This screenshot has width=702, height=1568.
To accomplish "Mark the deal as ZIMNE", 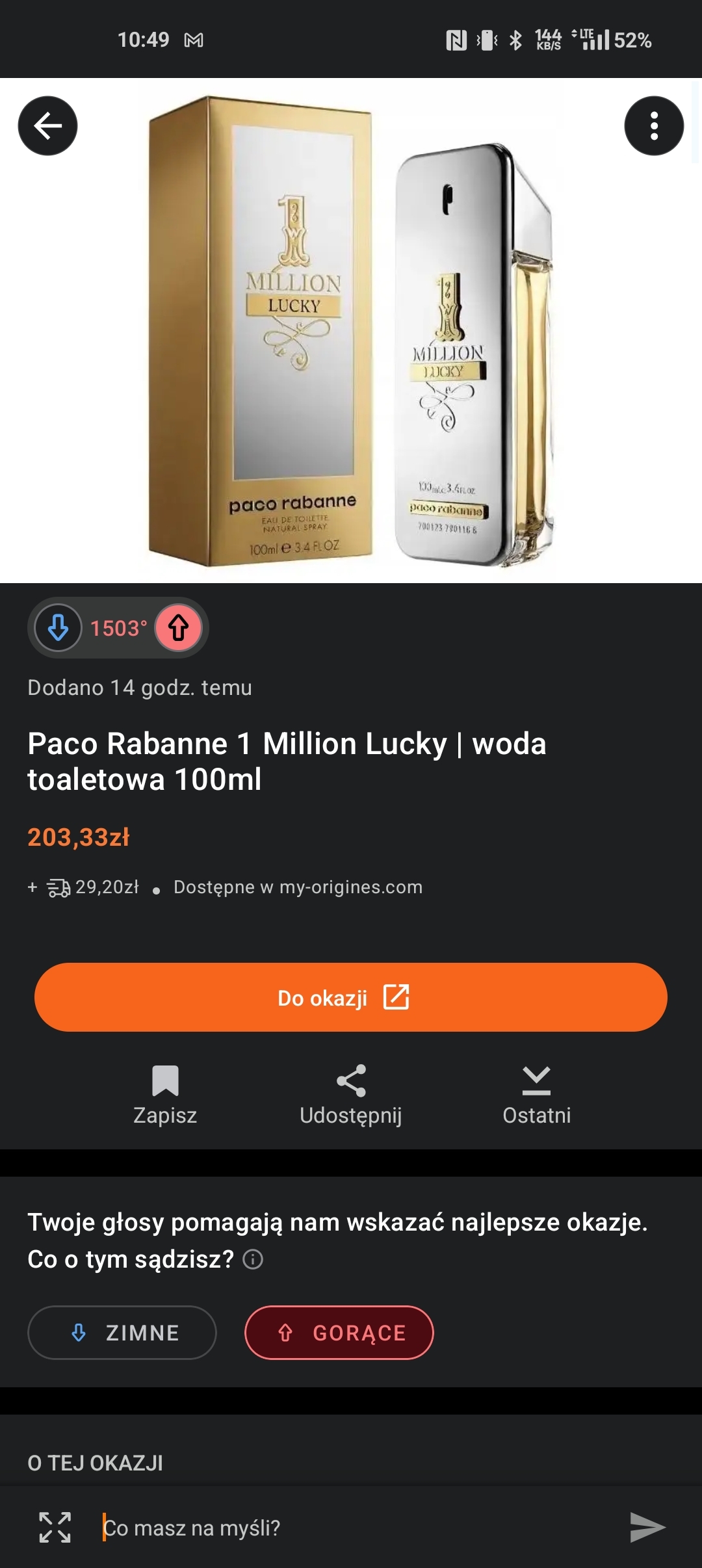I will coord(122,1333).
